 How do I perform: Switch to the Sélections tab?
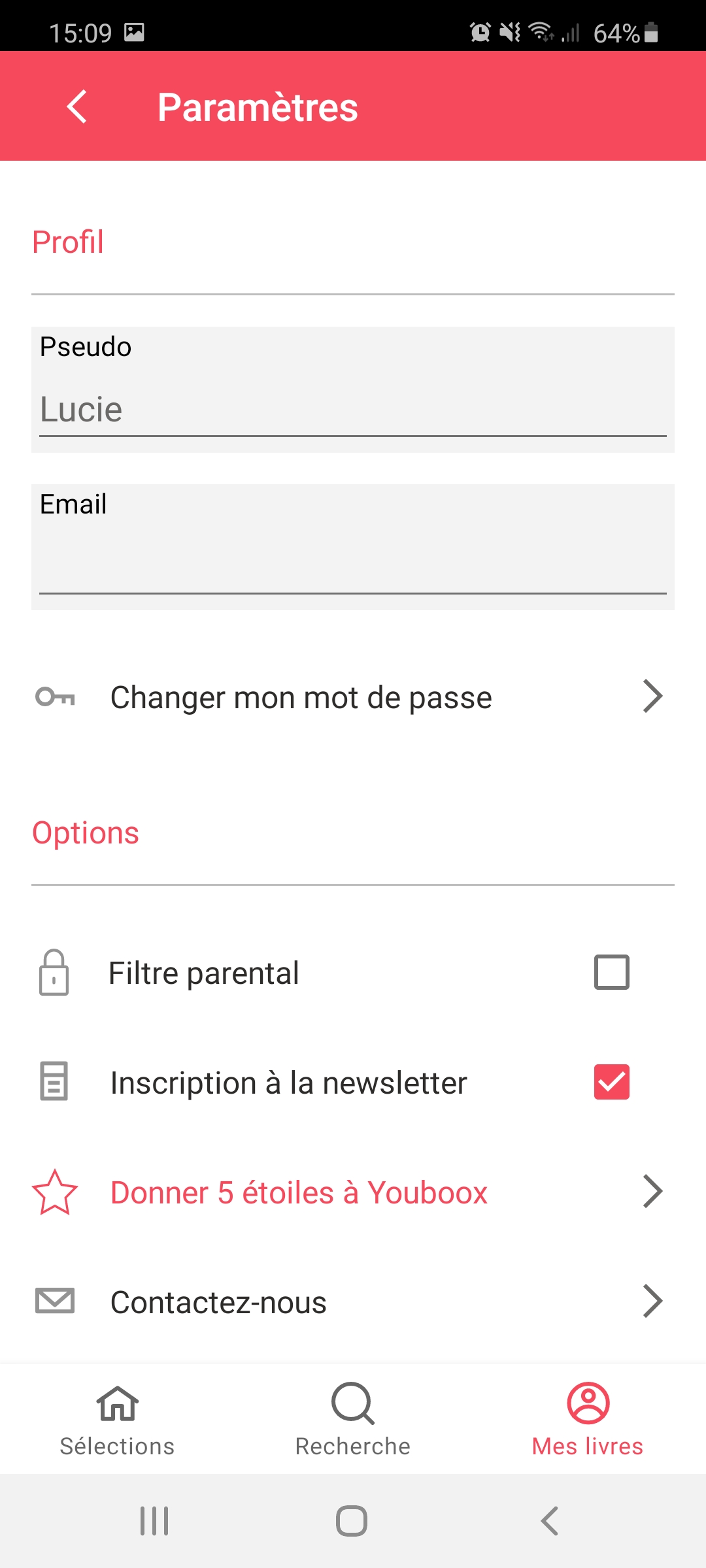[x=118, y=1419]
